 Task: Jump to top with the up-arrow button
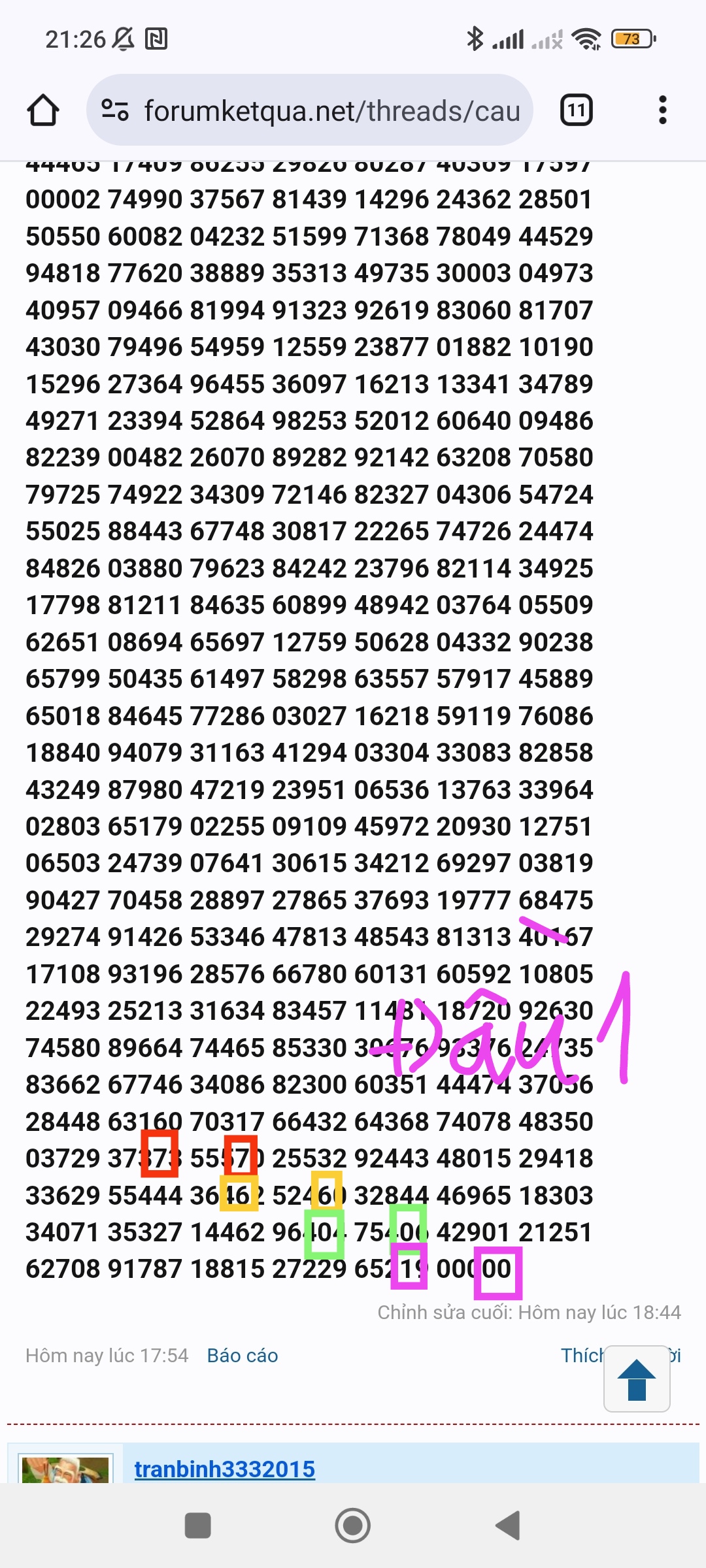[637, 1379]
